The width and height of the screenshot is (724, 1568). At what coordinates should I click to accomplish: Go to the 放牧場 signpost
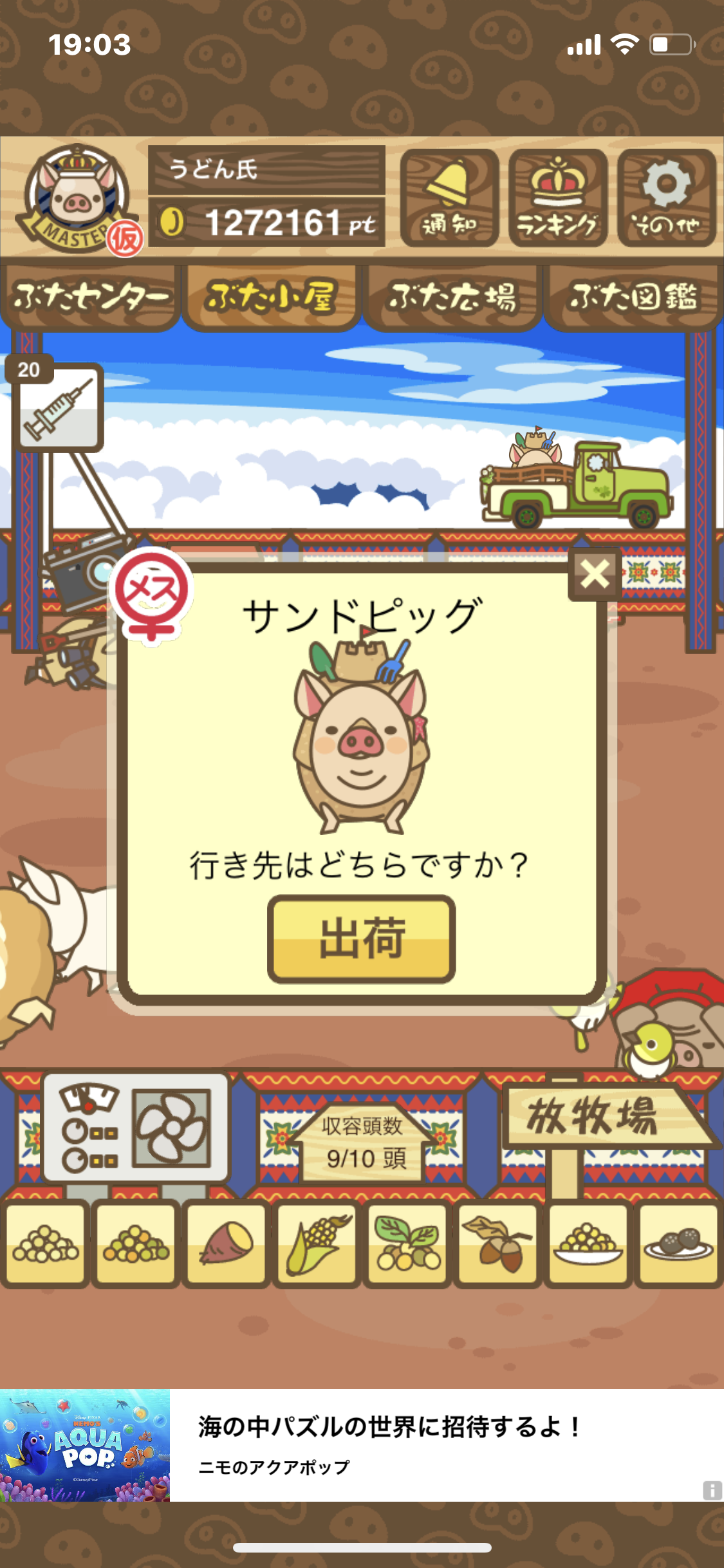pos(602,1117)
